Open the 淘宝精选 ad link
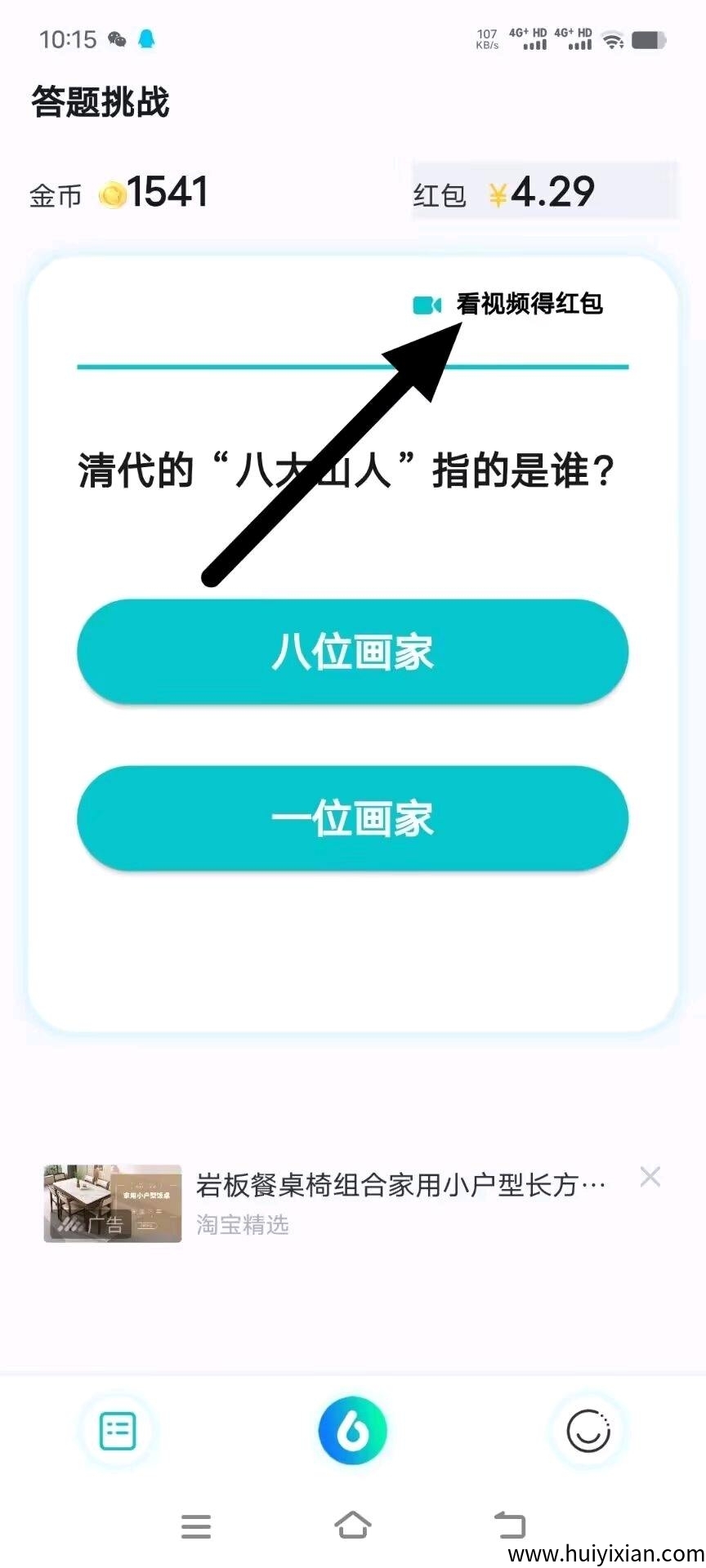This screenshot has height=1568, width=706. pos(242,1225)
